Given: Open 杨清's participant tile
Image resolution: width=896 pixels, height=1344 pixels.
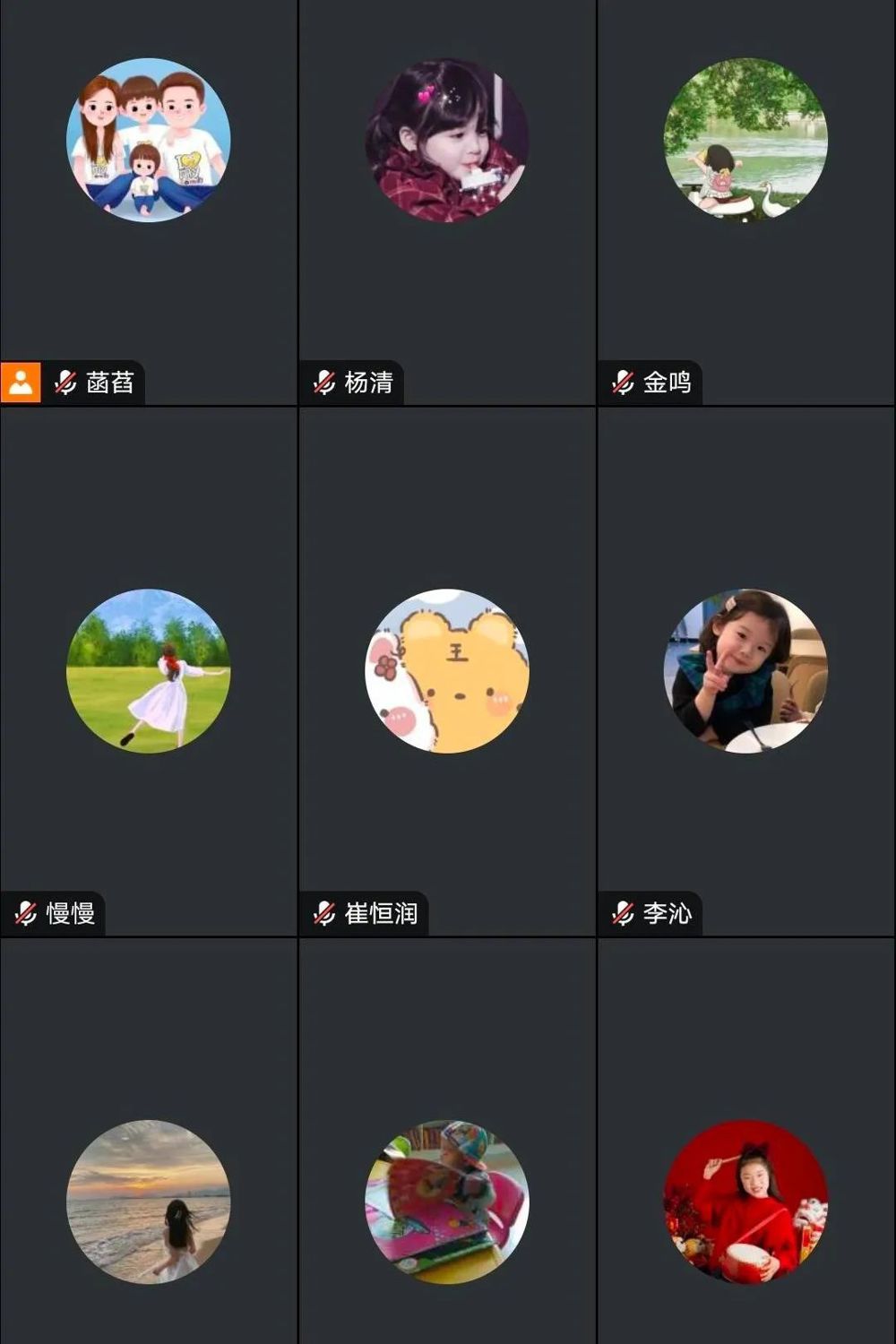Looking at the screenshot, I should pos(446,202).
